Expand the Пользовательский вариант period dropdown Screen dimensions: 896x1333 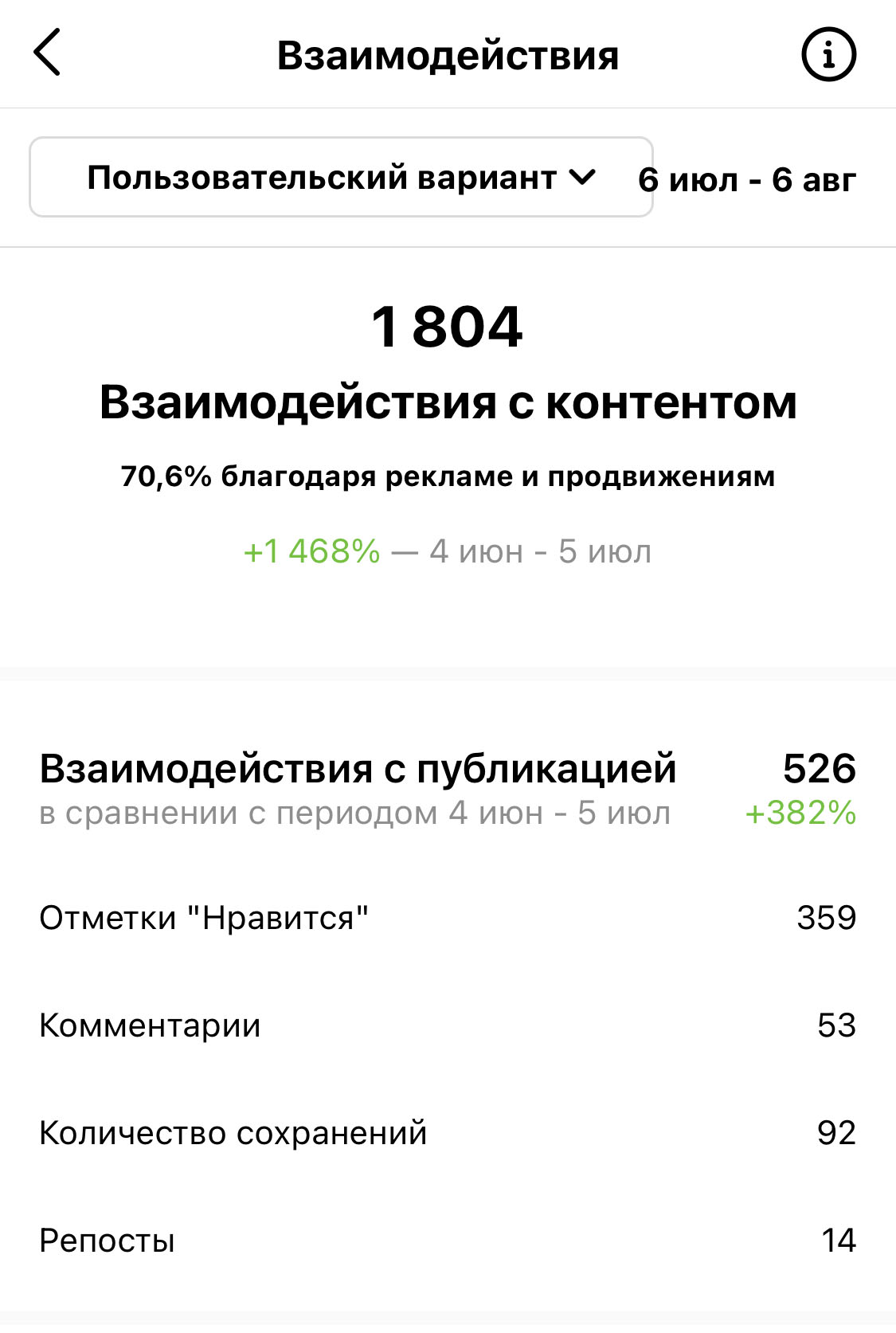[341, 177]
